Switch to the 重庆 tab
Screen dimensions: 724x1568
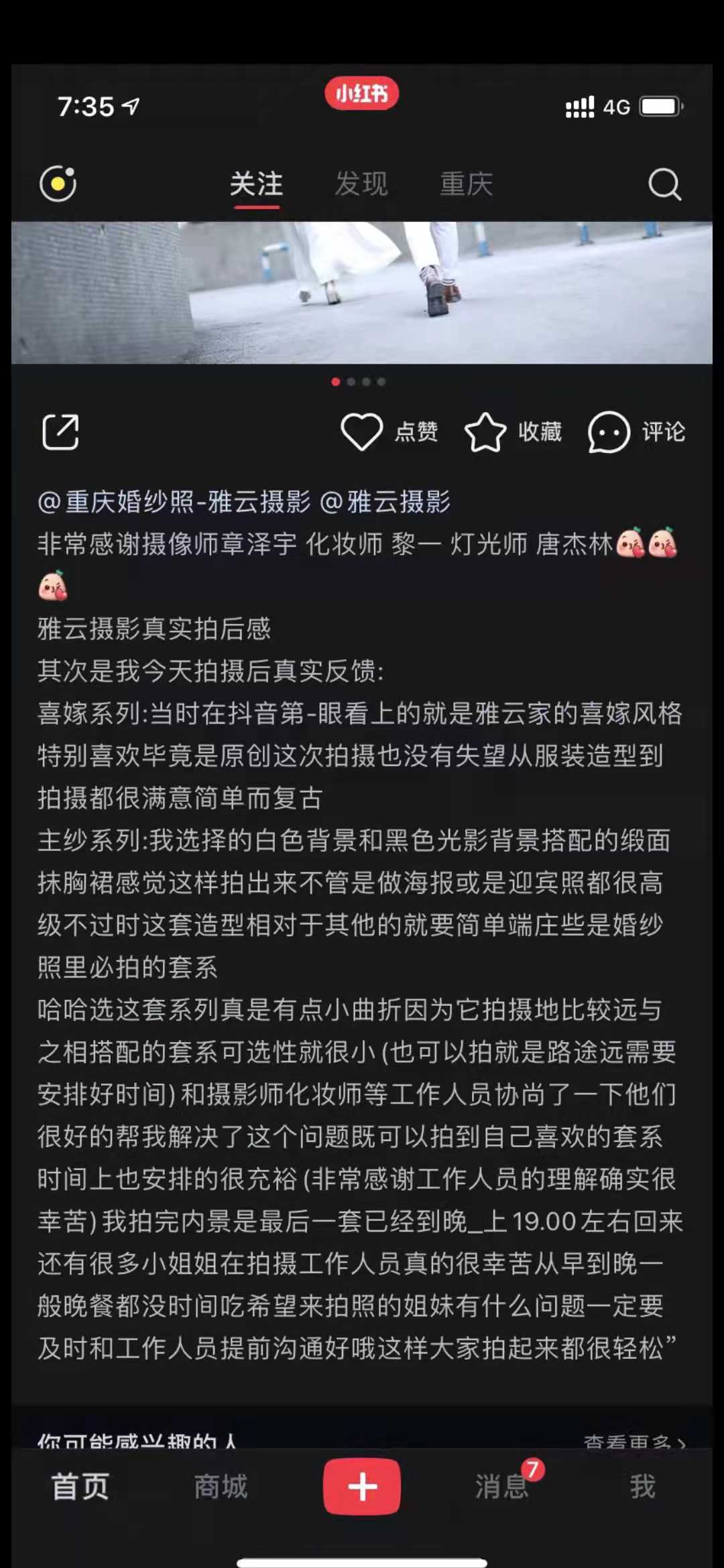467,184
